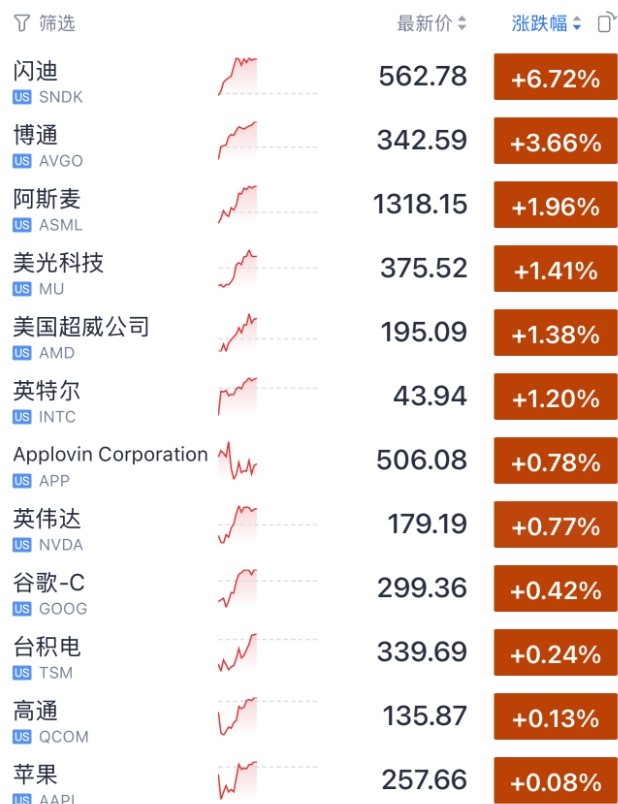This screenshot has width=618, height=804.
Task: Tap the layout switch icon beside 涨跌幅
Action: coord(605,23)
